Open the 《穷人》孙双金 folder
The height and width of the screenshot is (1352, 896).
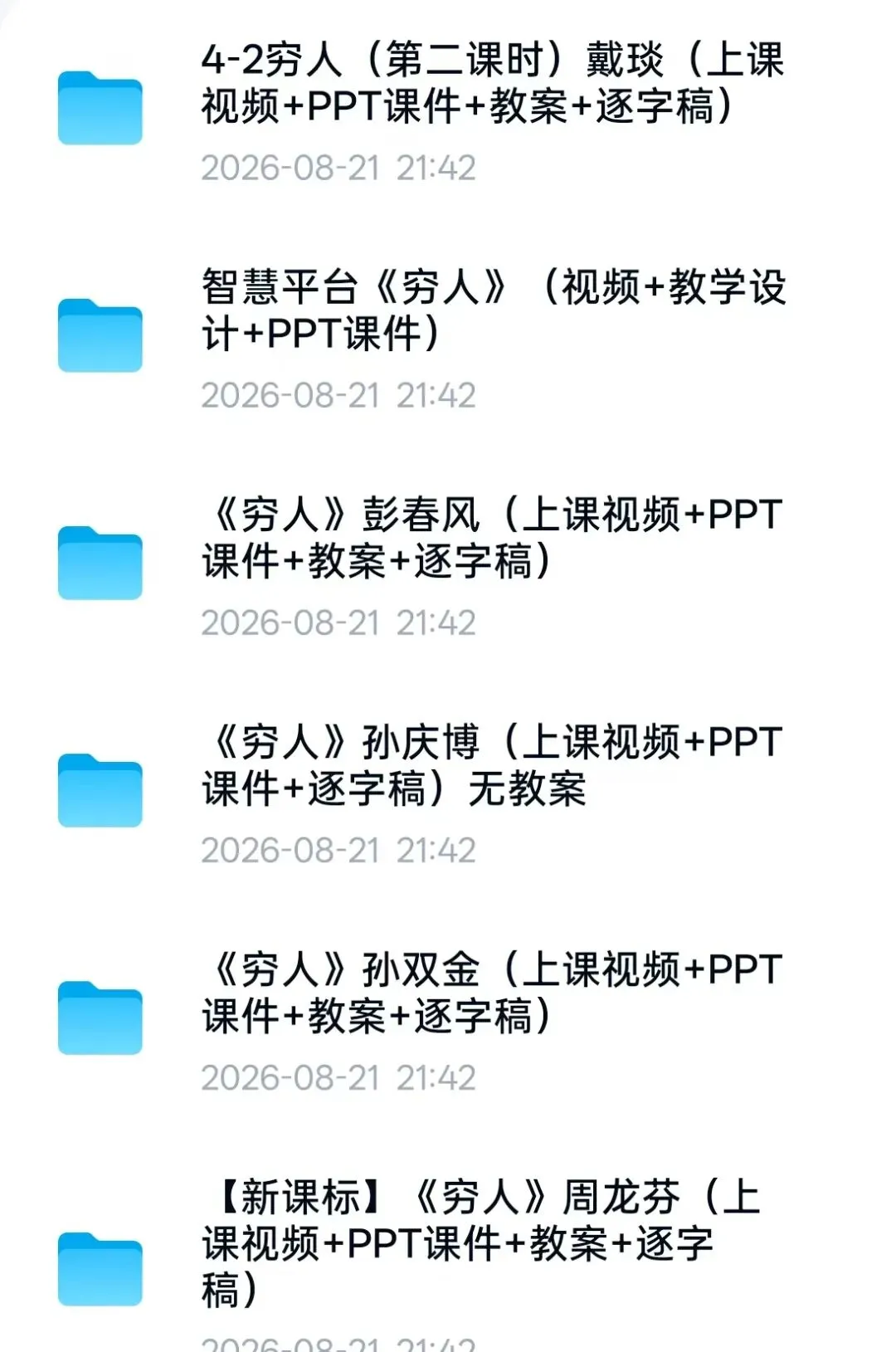point(448,1019)
